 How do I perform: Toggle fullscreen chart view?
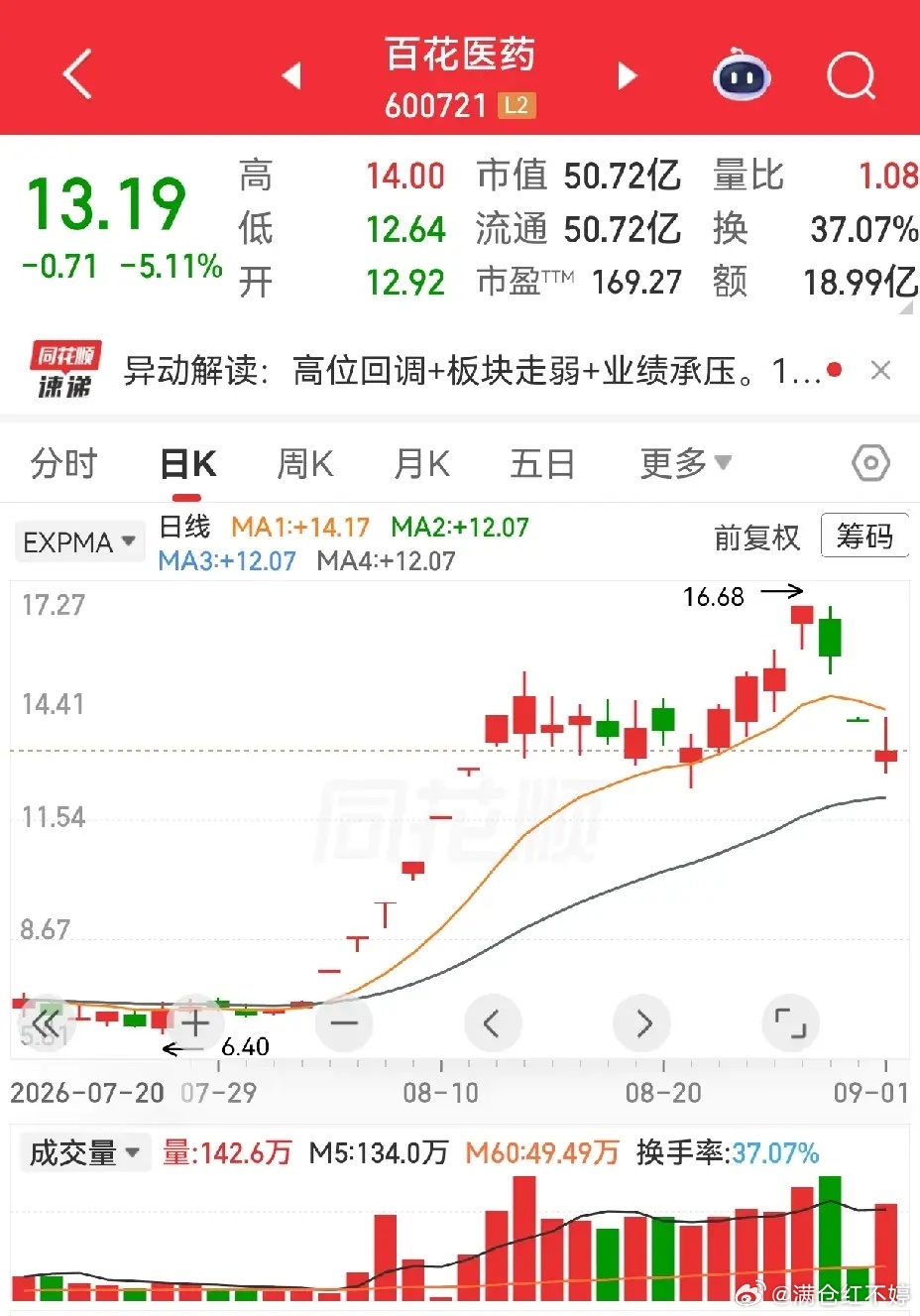[x=790, y=1022]
